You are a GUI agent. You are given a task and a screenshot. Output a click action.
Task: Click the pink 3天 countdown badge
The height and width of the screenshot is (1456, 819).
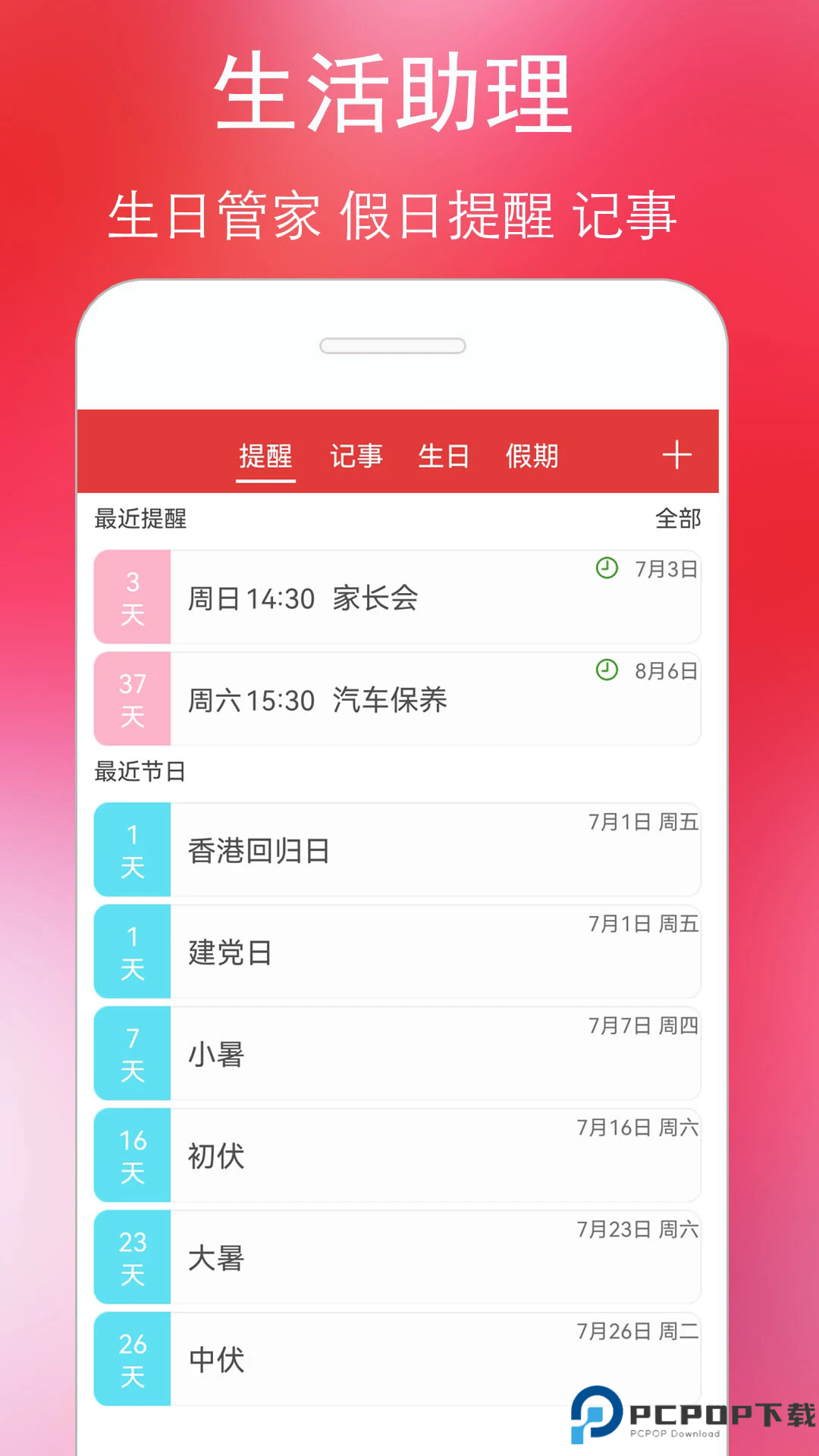(x=131, y=598)
